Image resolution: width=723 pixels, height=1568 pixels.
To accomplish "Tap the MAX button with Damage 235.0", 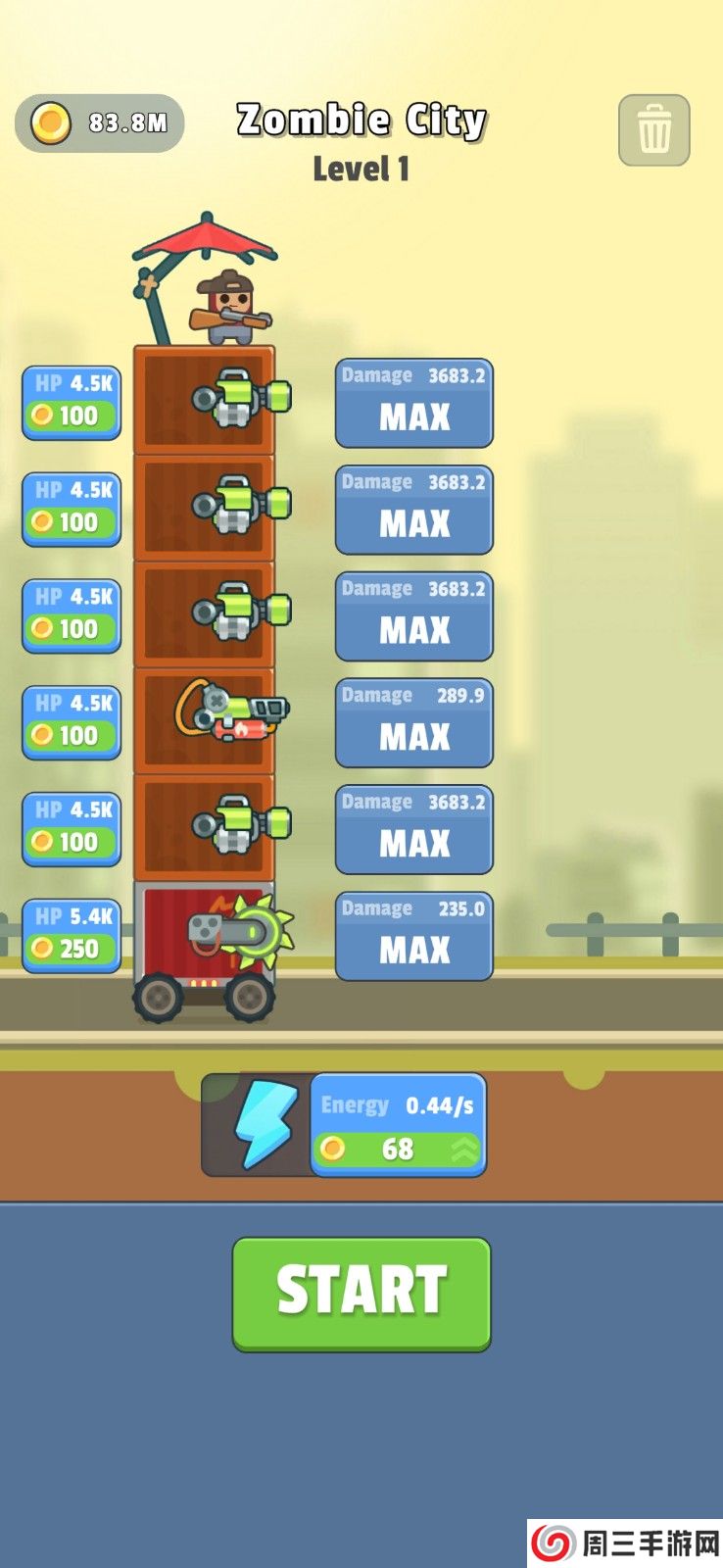I will click(413, 936).
